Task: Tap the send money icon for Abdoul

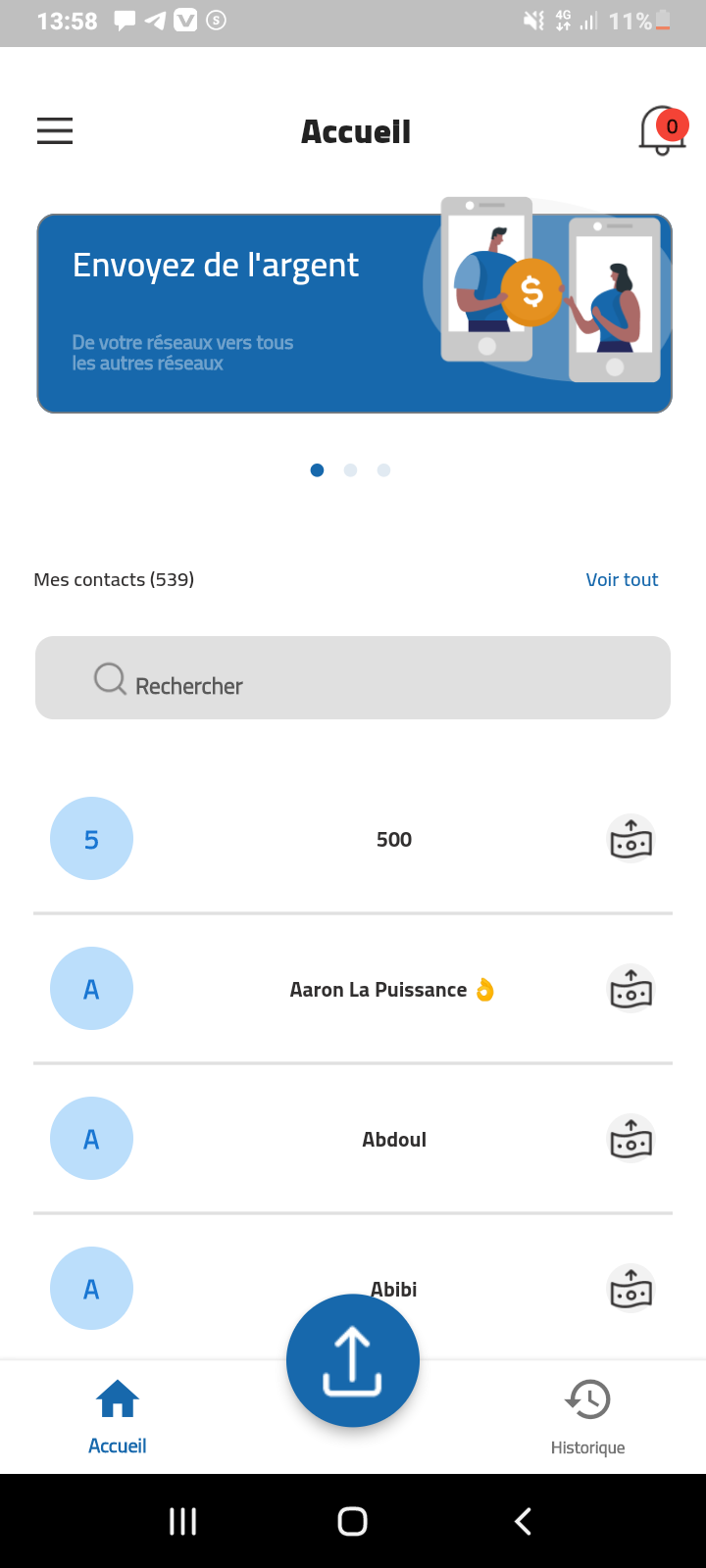Action: [x=630, y=1140]
